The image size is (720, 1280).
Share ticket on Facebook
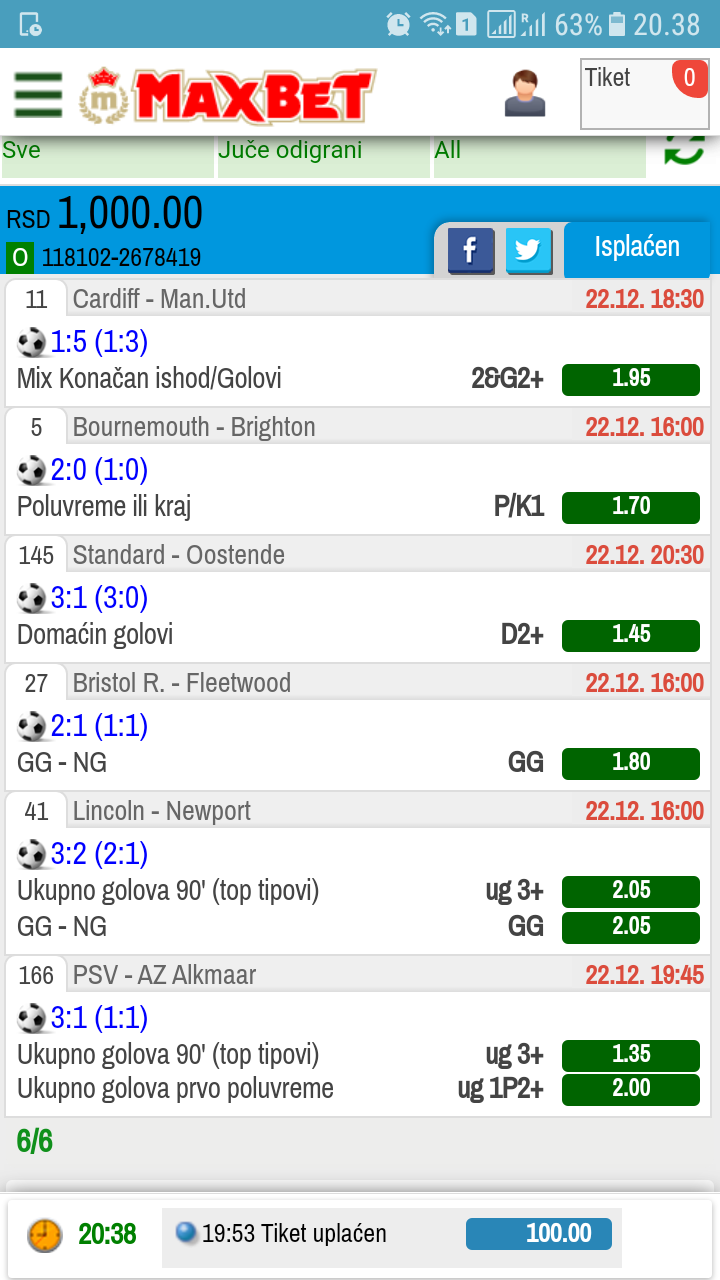point(470,251)
